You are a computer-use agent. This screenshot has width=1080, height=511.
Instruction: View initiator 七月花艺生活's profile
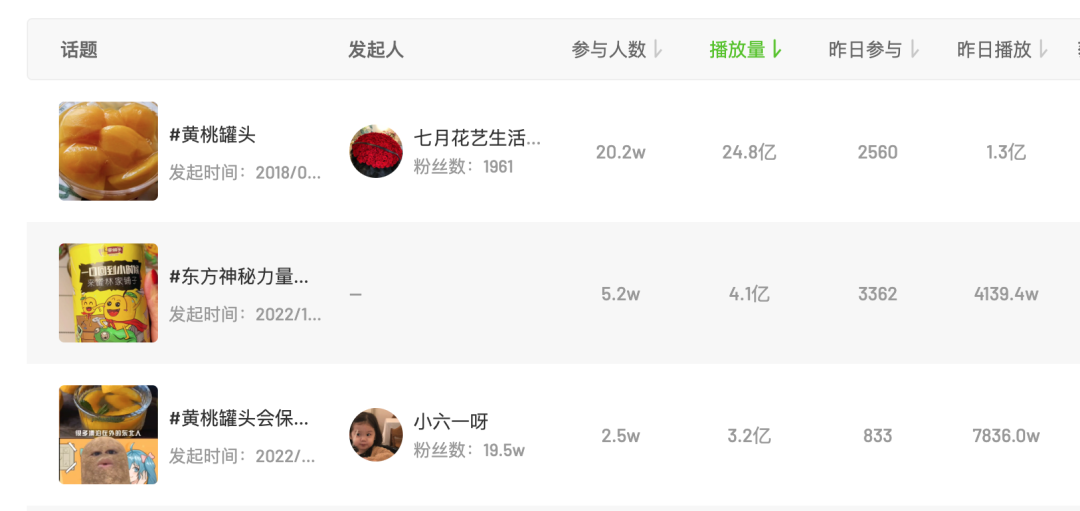[x=477, y=139]
